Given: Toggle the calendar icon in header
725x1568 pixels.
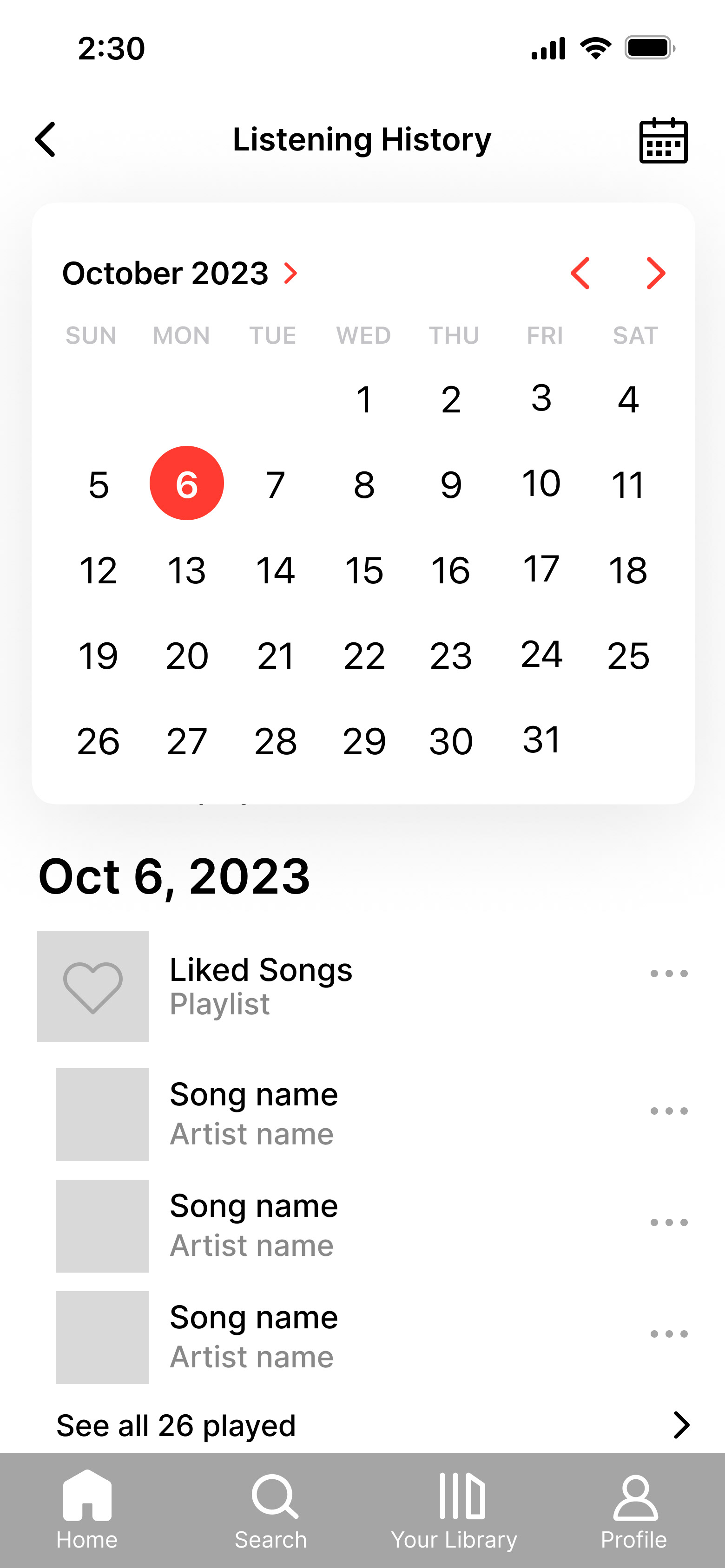Looking at the screenshot, I should (663, 140).
